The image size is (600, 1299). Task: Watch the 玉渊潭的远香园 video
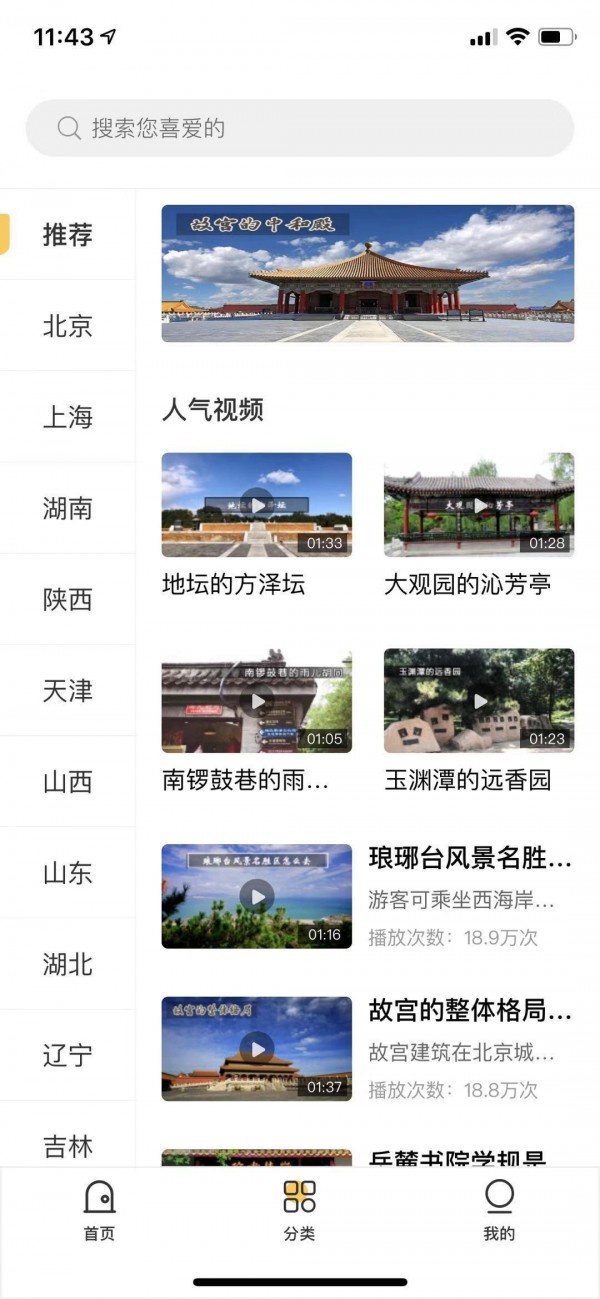coord(479,701)
